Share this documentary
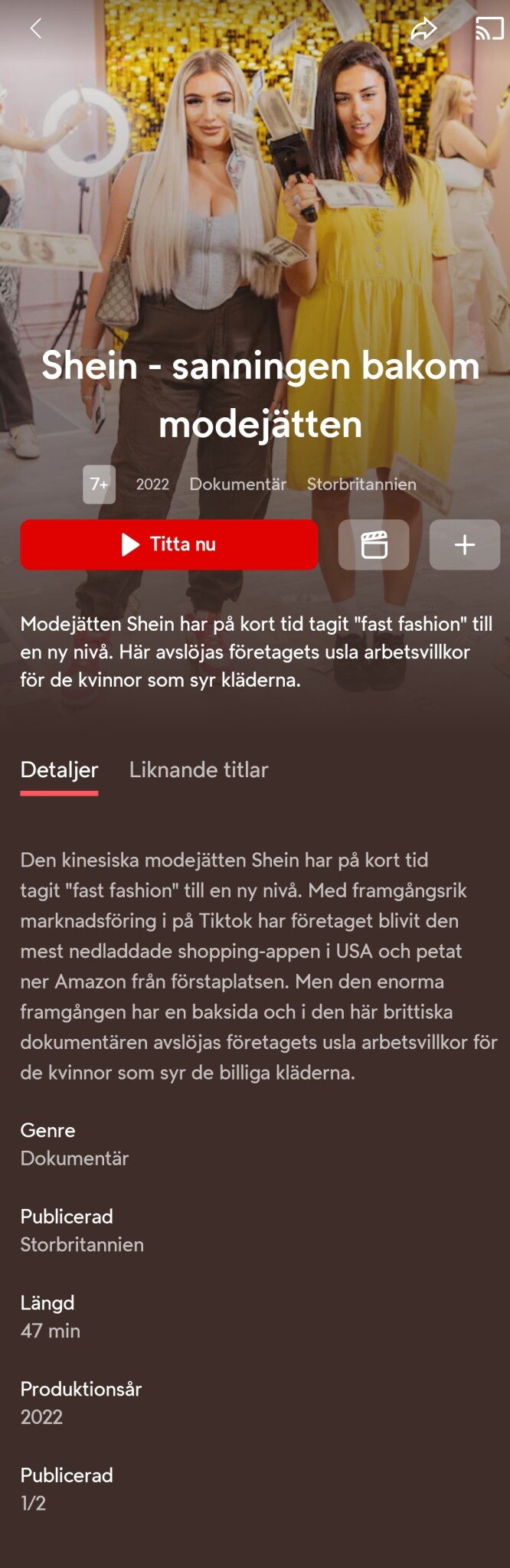 pyautogui.click(x=423, y=29)
